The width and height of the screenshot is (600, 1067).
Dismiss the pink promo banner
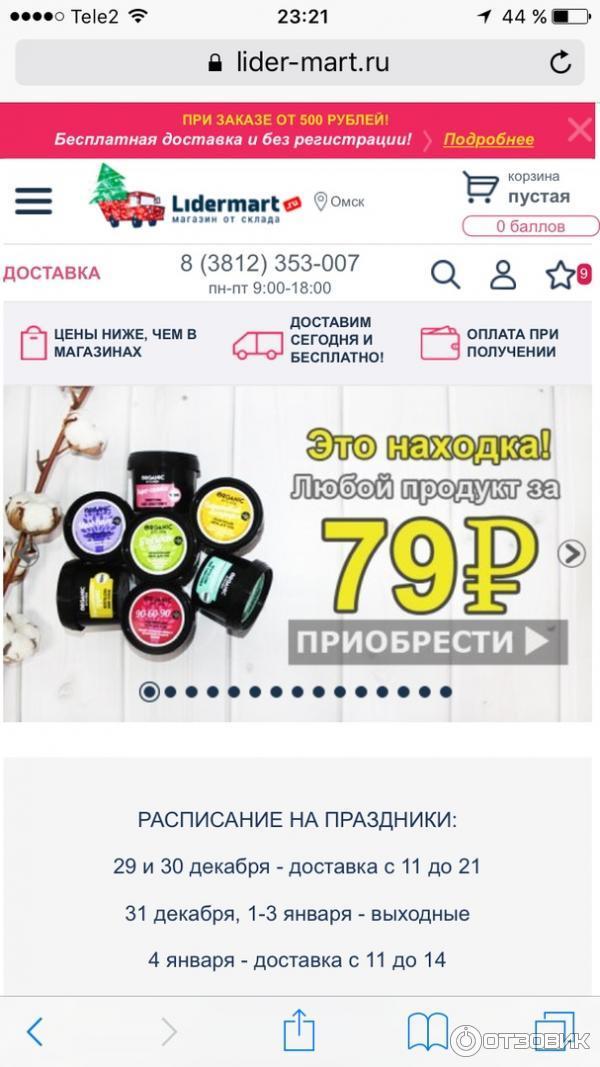click(x=579, y=129)
